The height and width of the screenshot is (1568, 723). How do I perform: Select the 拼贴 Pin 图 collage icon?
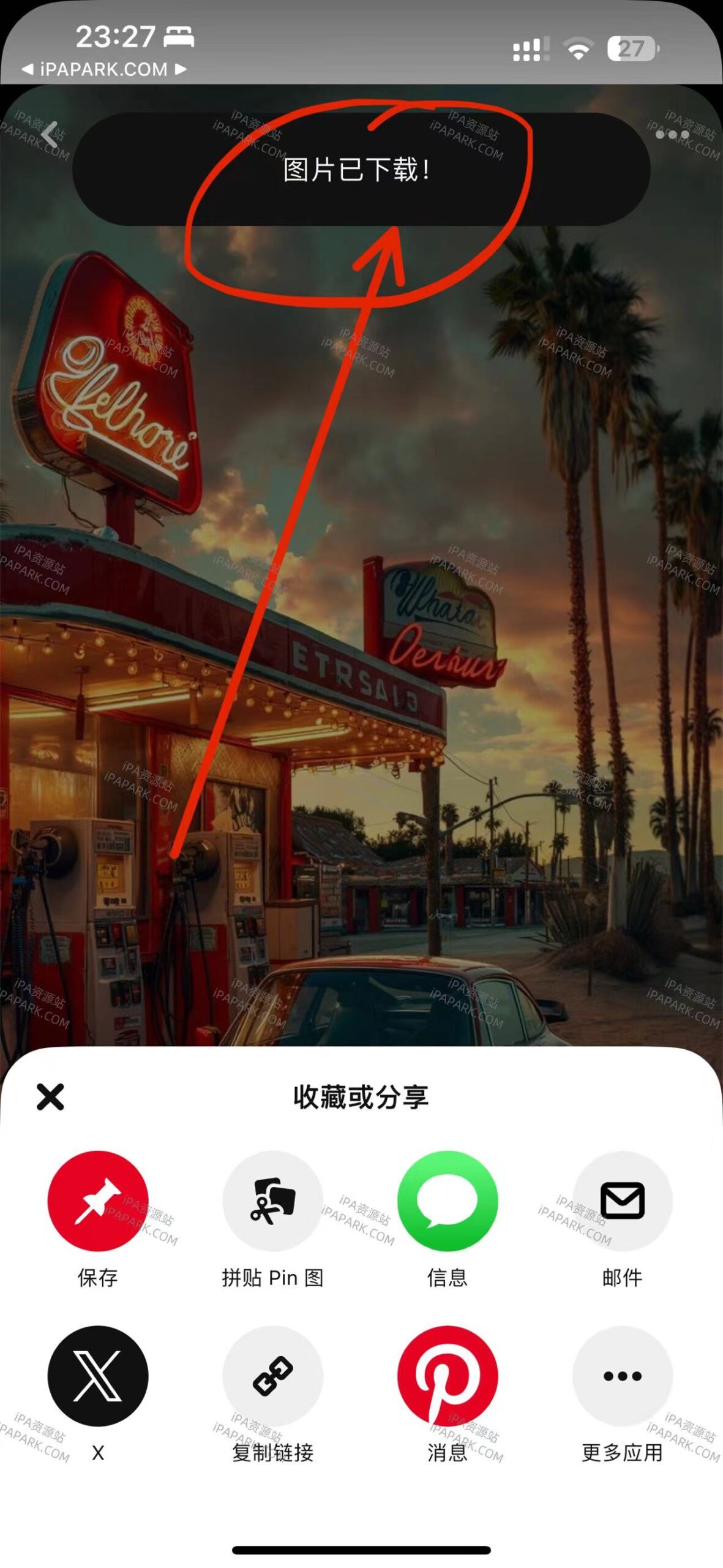point(272,1202)
